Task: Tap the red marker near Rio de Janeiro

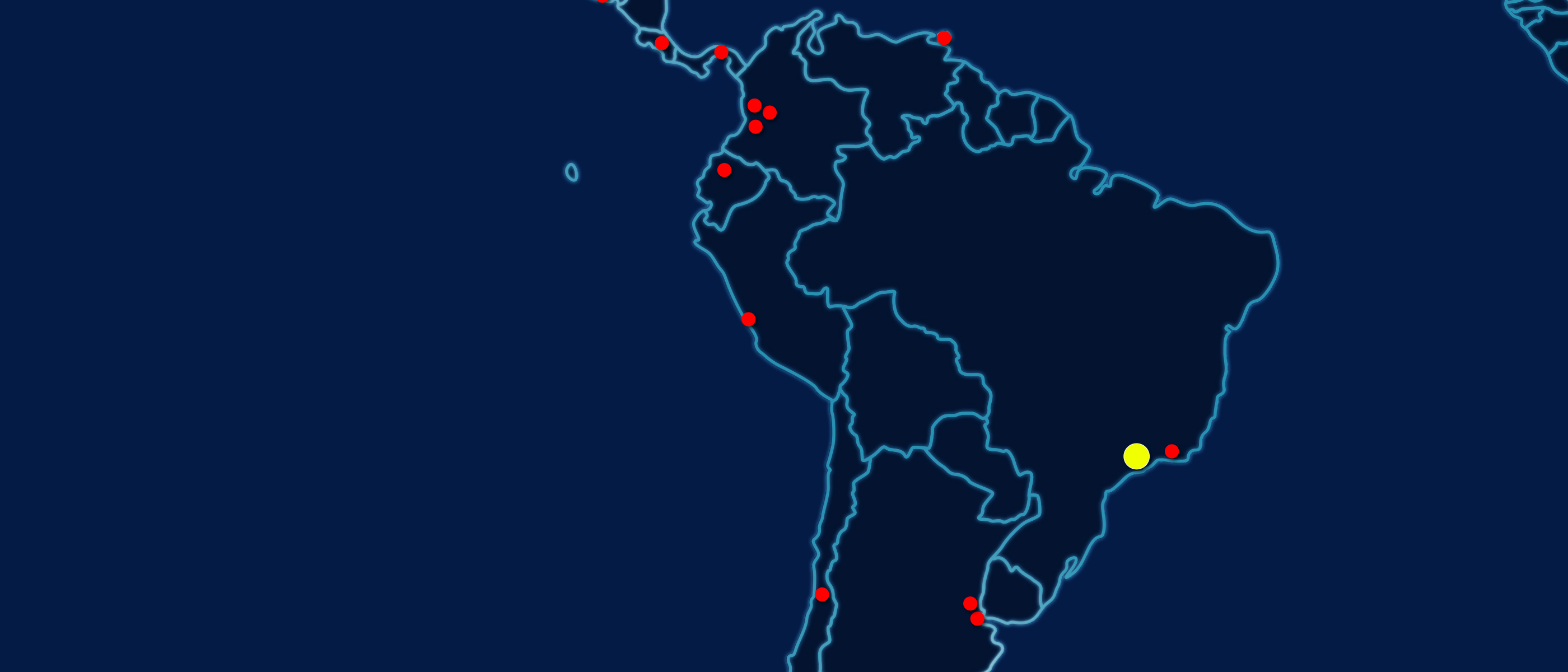Action: pyautogui.click(x=1172, y=451)
